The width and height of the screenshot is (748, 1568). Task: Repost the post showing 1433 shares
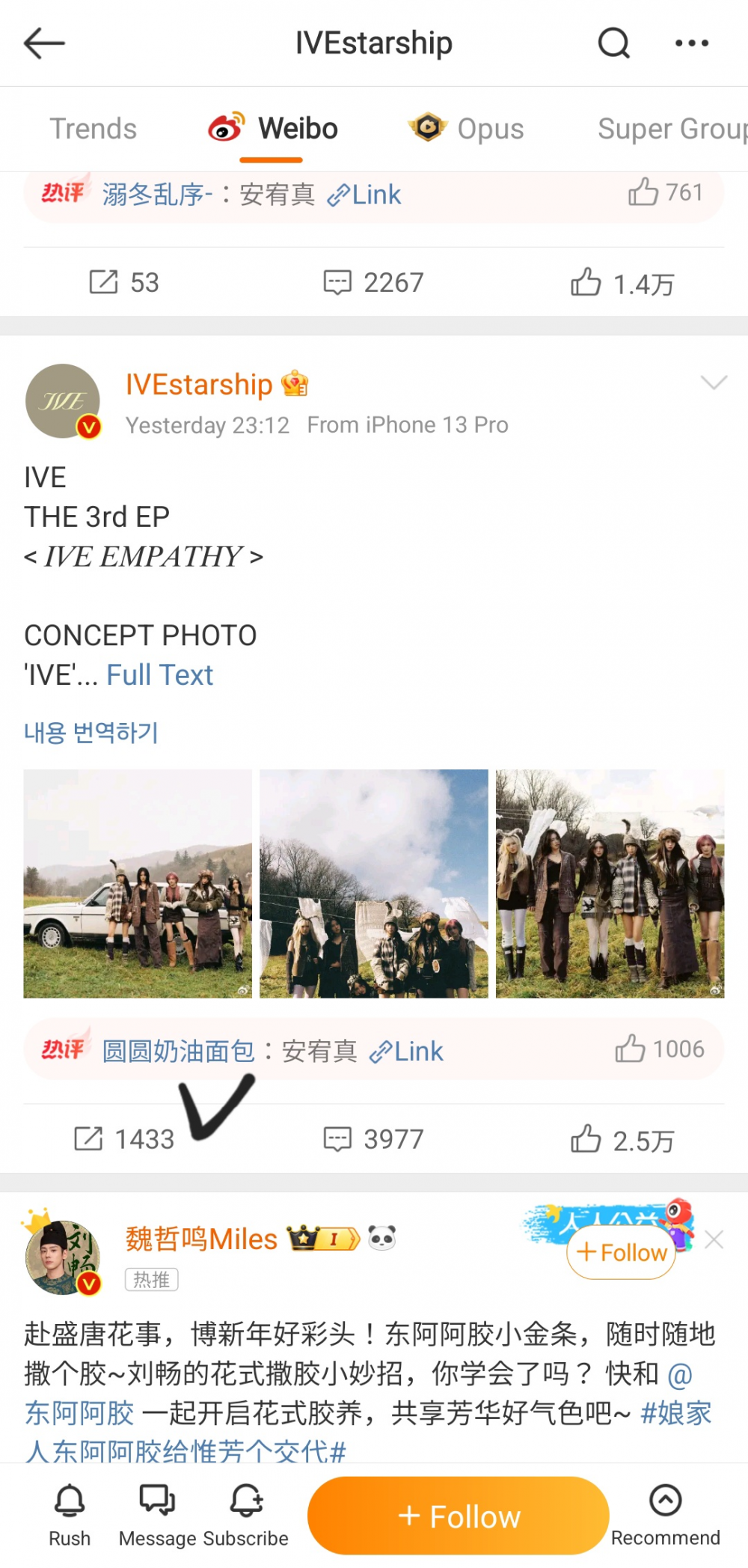tap(124, 1139)
